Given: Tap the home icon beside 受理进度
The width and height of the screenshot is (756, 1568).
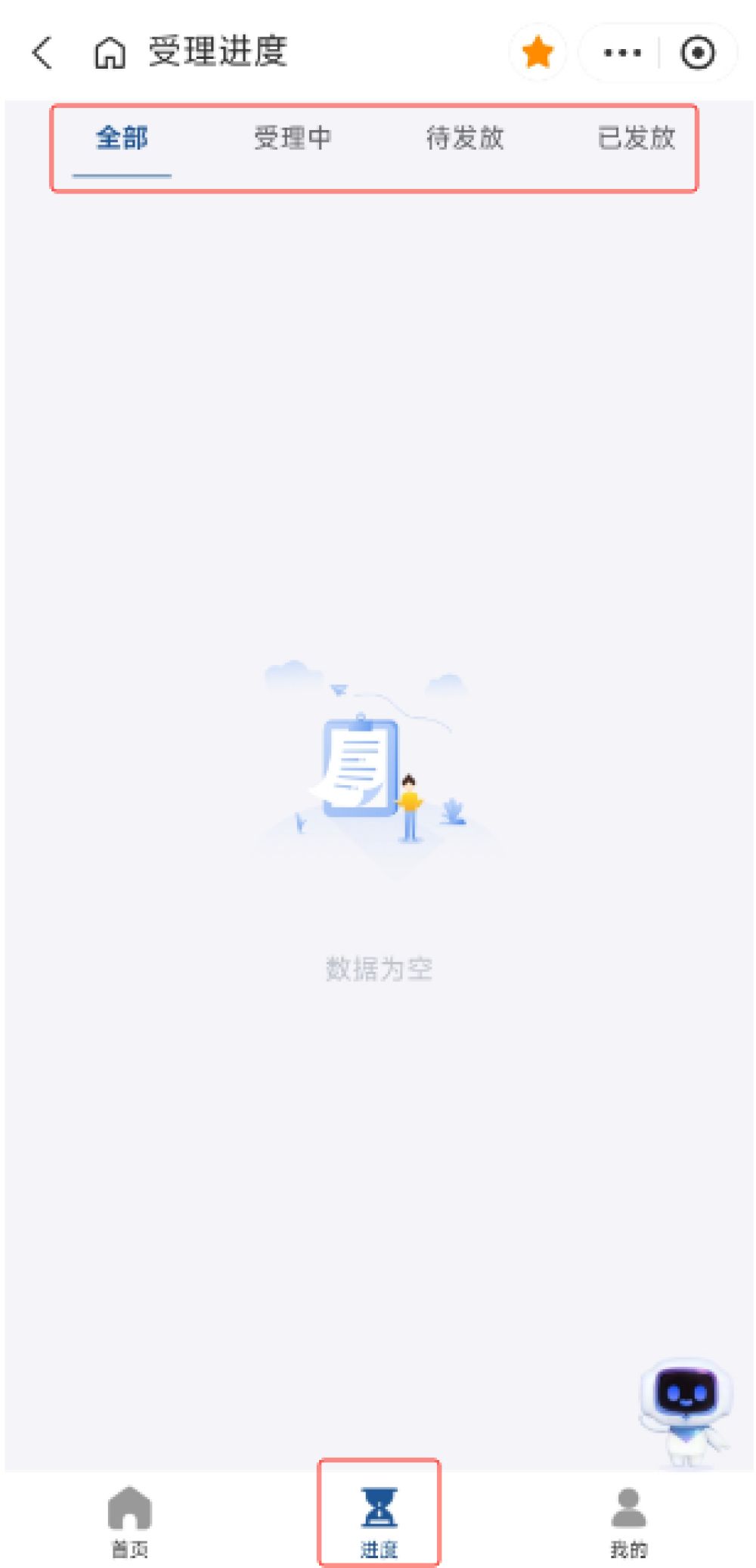Looking at the screenshot, I should click(x=110, y=54).
